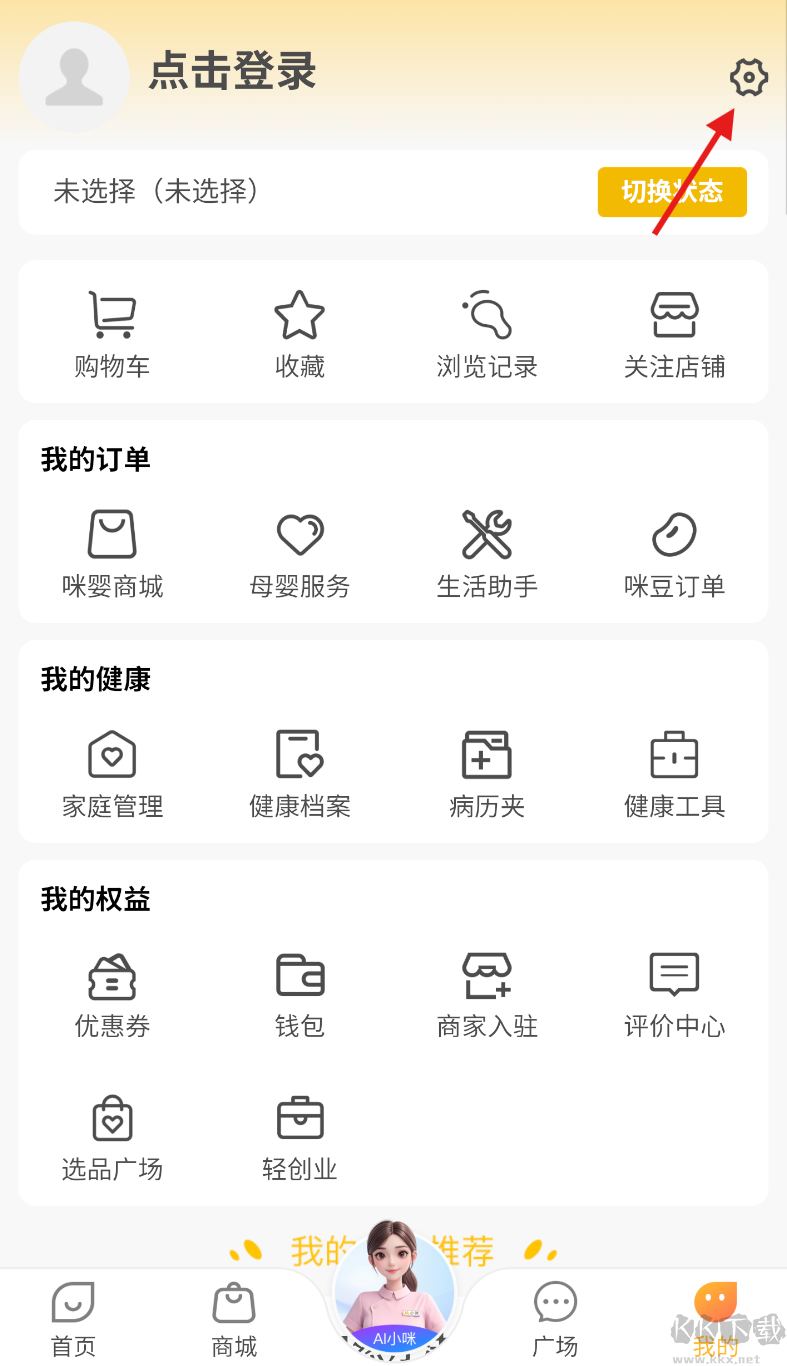
Task: Switch to the 商城 mall tab
Action: point(233,1317)
